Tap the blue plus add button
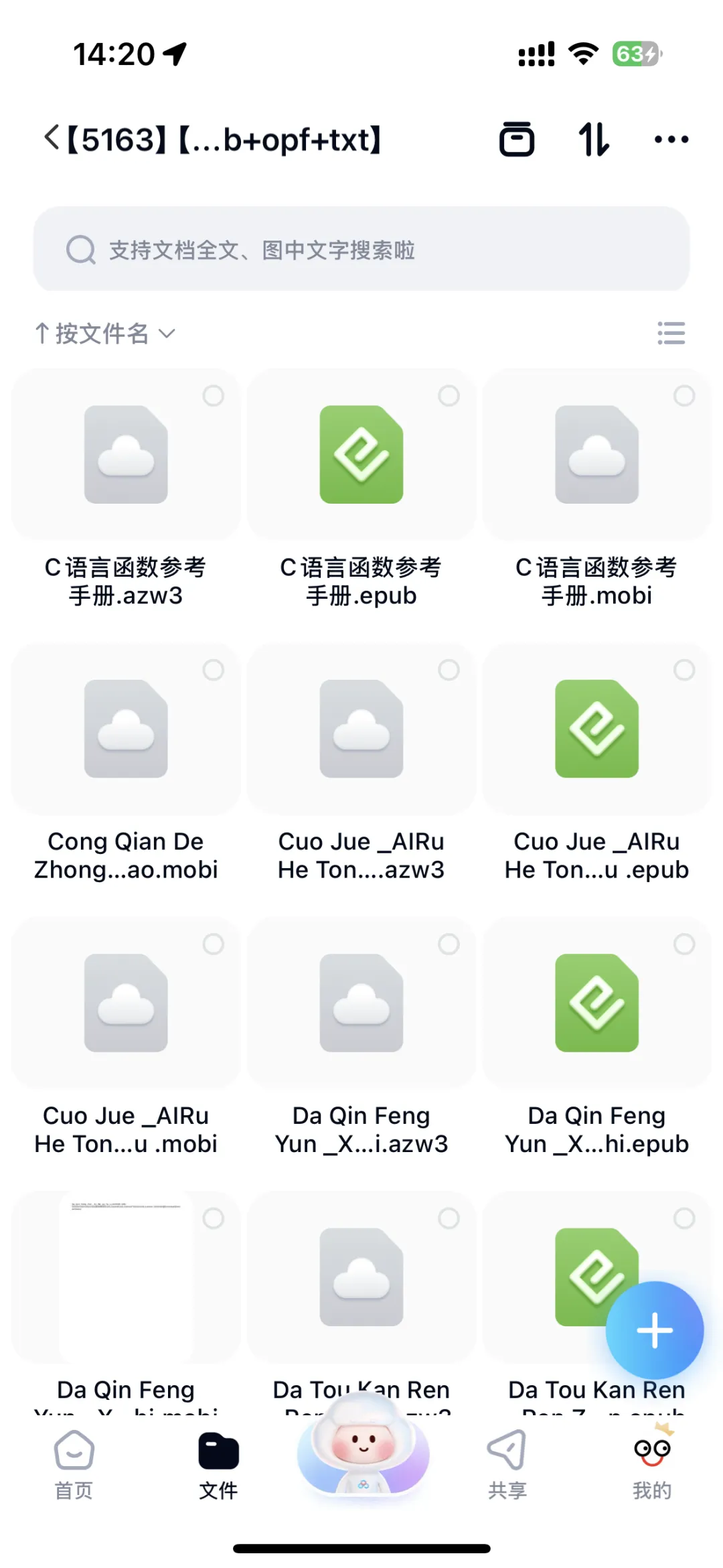Image resolution: width=723 pixels, height=1568 pixels. click(654, 1330)
